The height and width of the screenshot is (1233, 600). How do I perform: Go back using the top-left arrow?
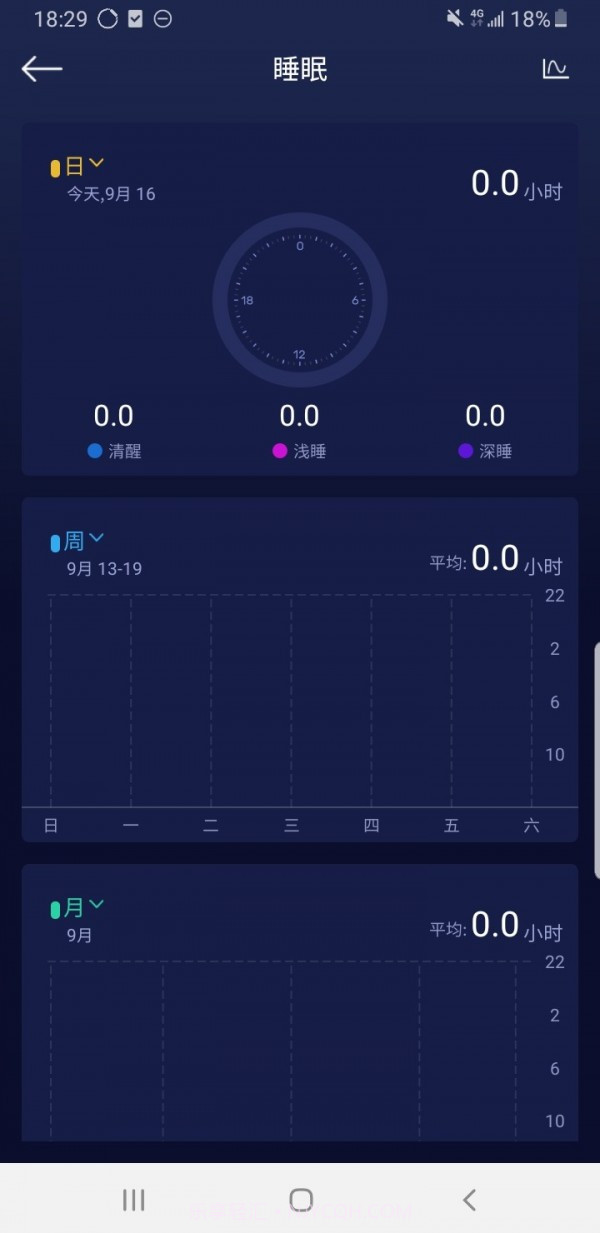click(x=42, y=68)
